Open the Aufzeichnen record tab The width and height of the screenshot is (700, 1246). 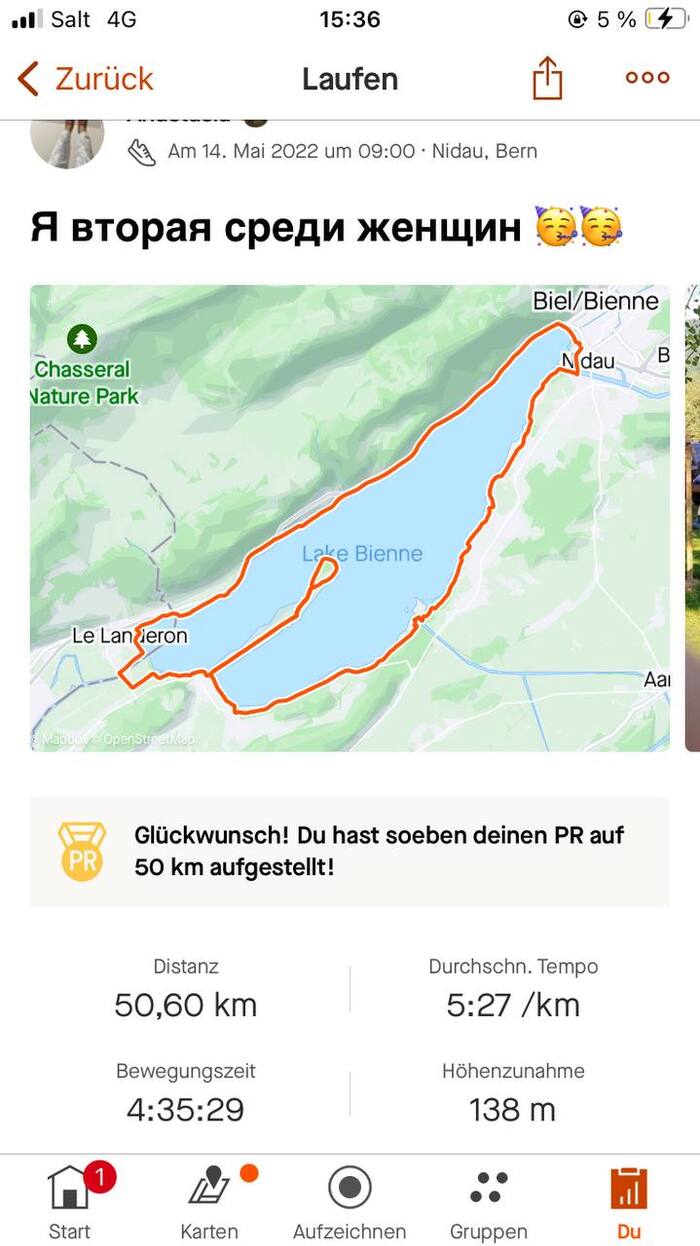click(x=350, y=1201)
